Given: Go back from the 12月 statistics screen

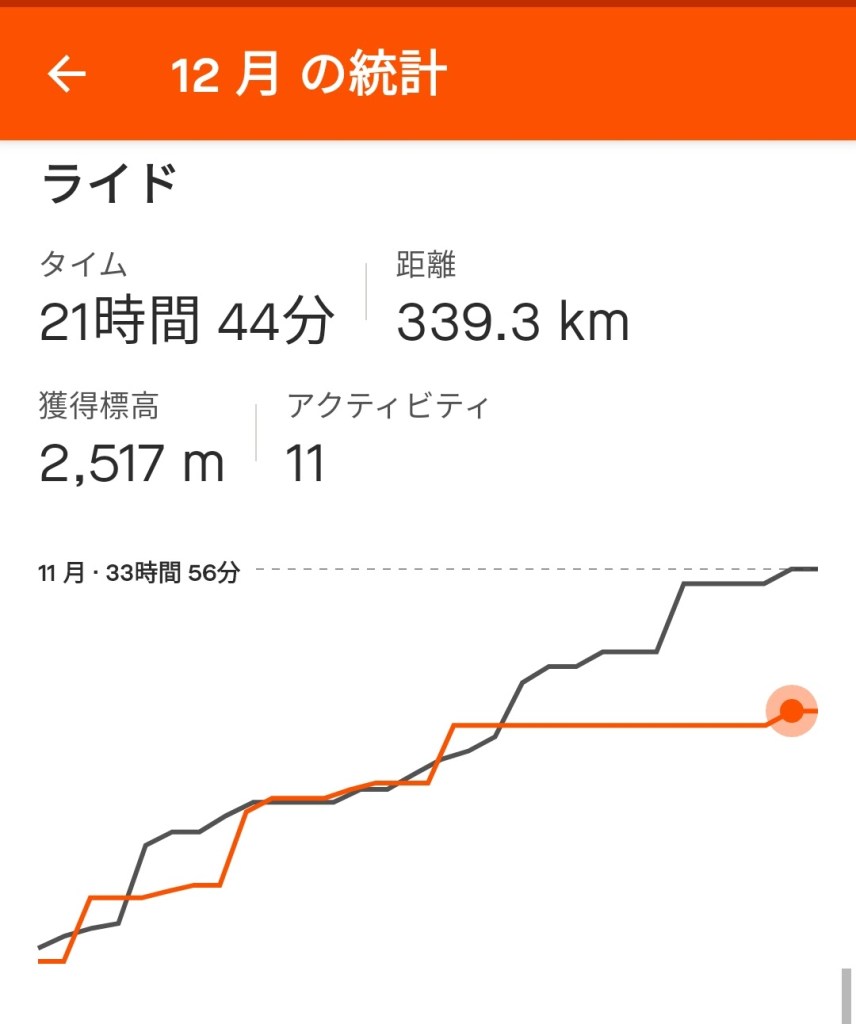Looking at the screenshot, I should click(x=67, y=75).
